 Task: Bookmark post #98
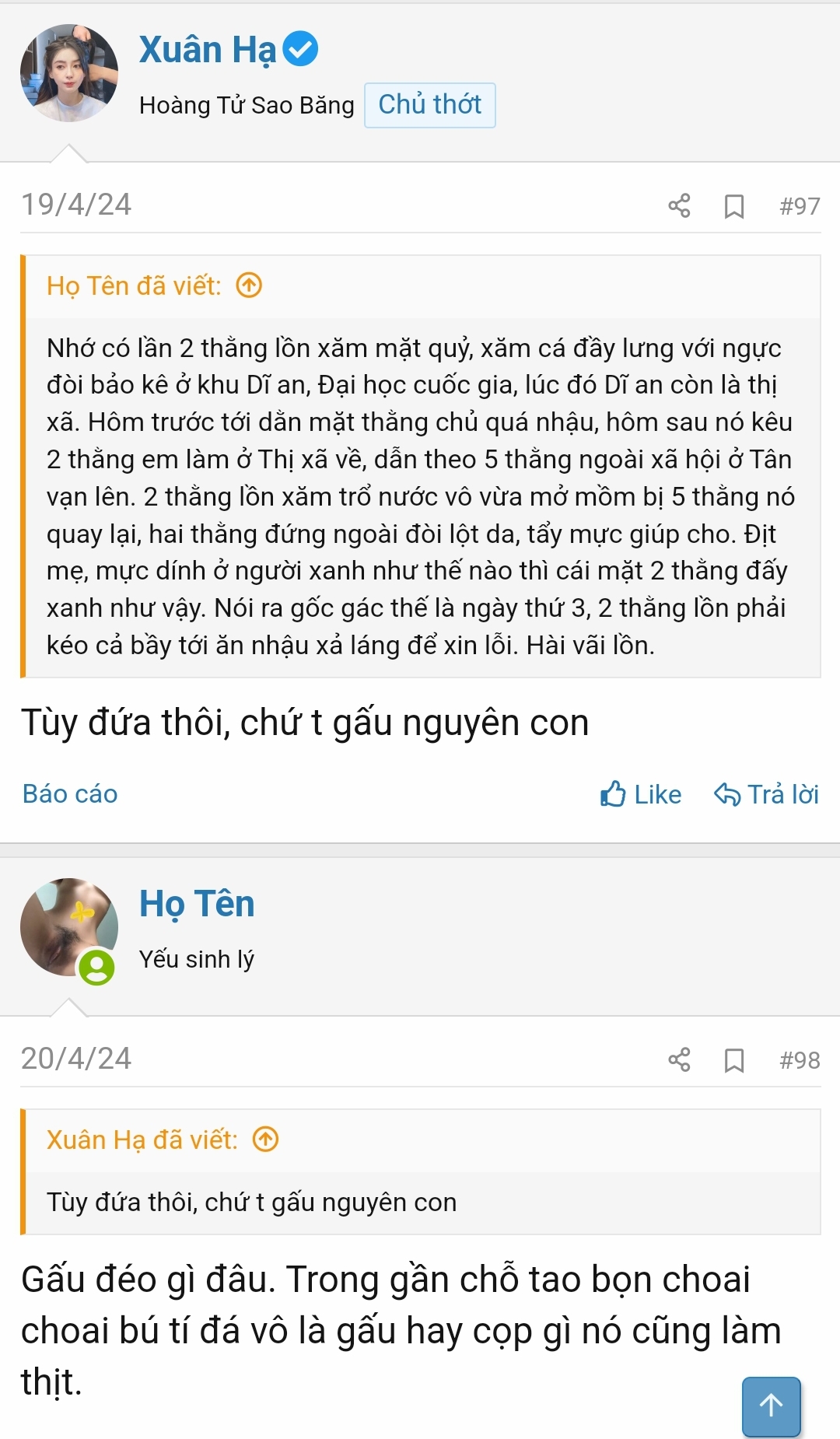(733, 1060)
